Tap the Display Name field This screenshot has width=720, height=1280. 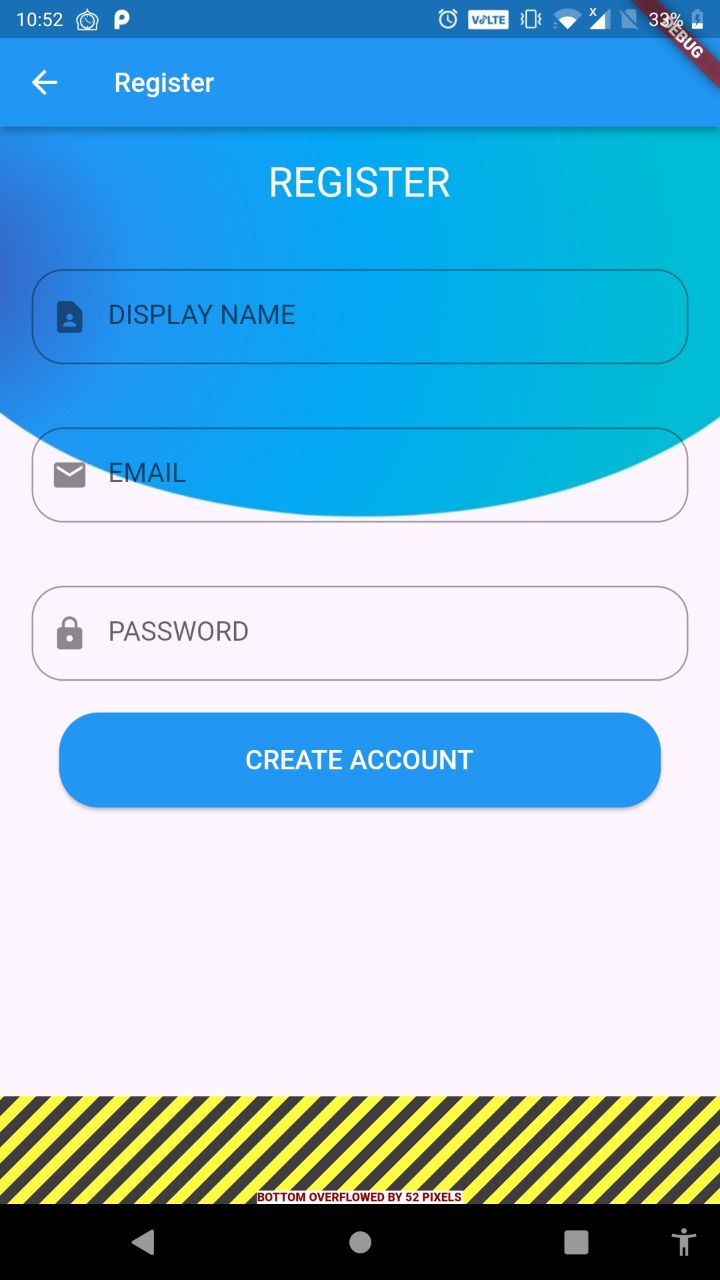[360, 316]
